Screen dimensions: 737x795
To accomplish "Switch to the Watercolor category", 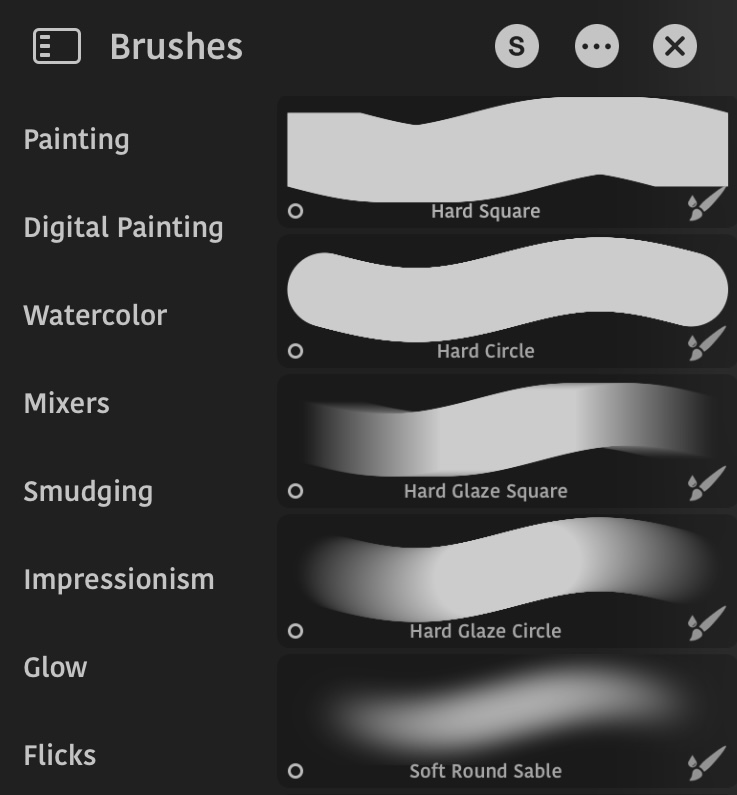I will tap(95, 315).
